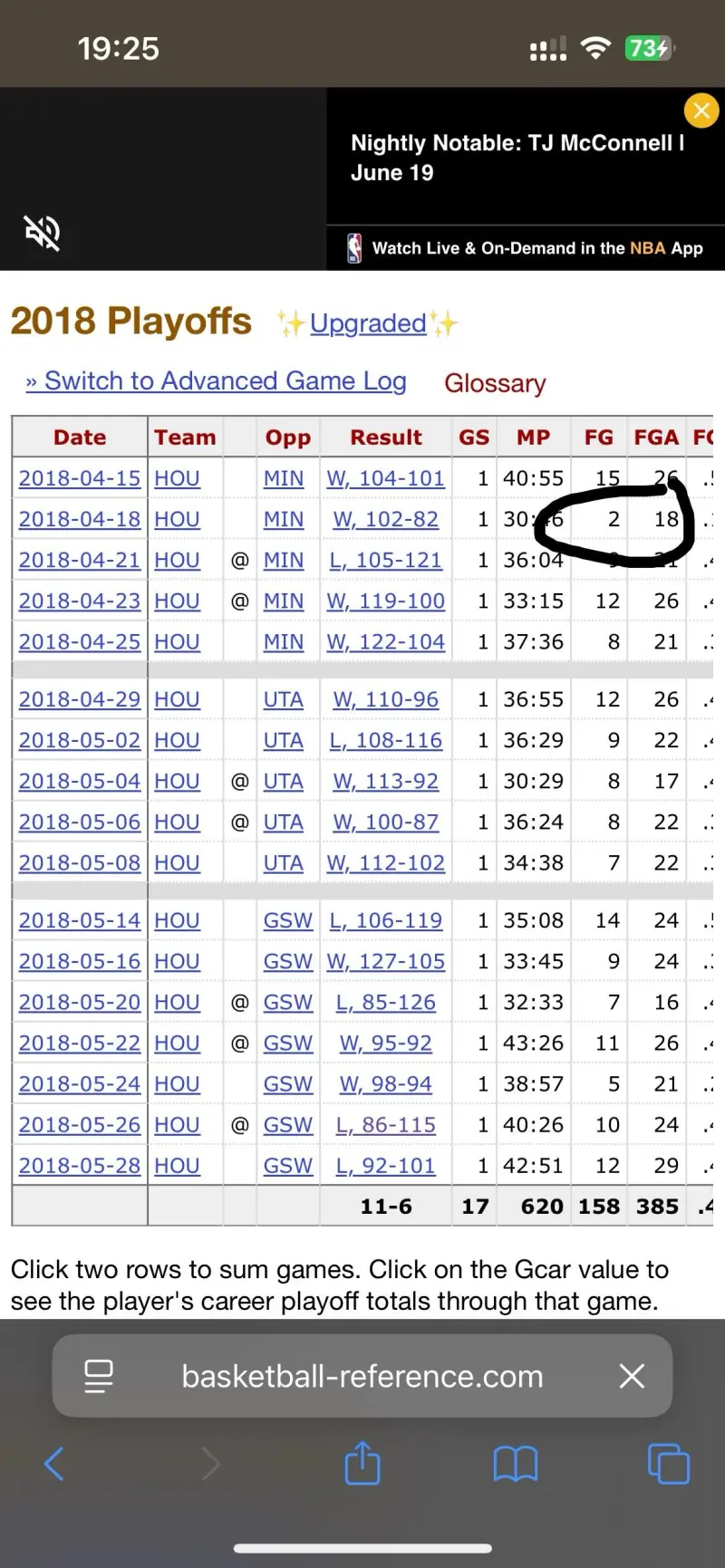Viewport: 725px width, 1568px height.
Task: Go back to the previous page
Action: (x=54, y=1463)
